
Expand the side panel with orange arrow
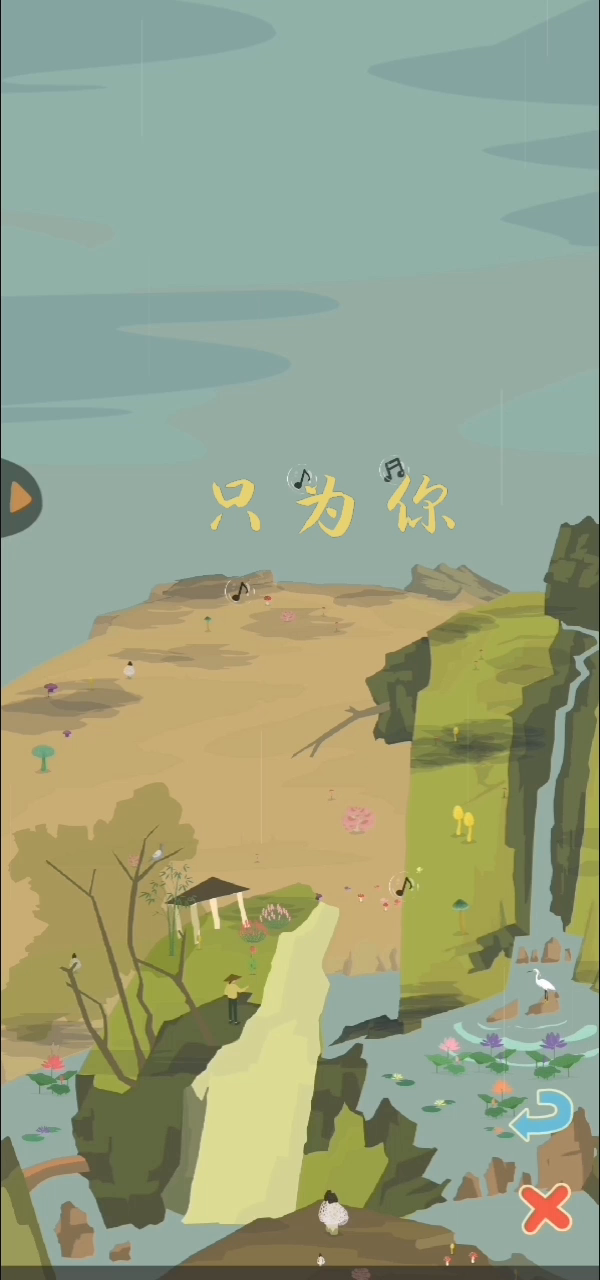[19, 498]
